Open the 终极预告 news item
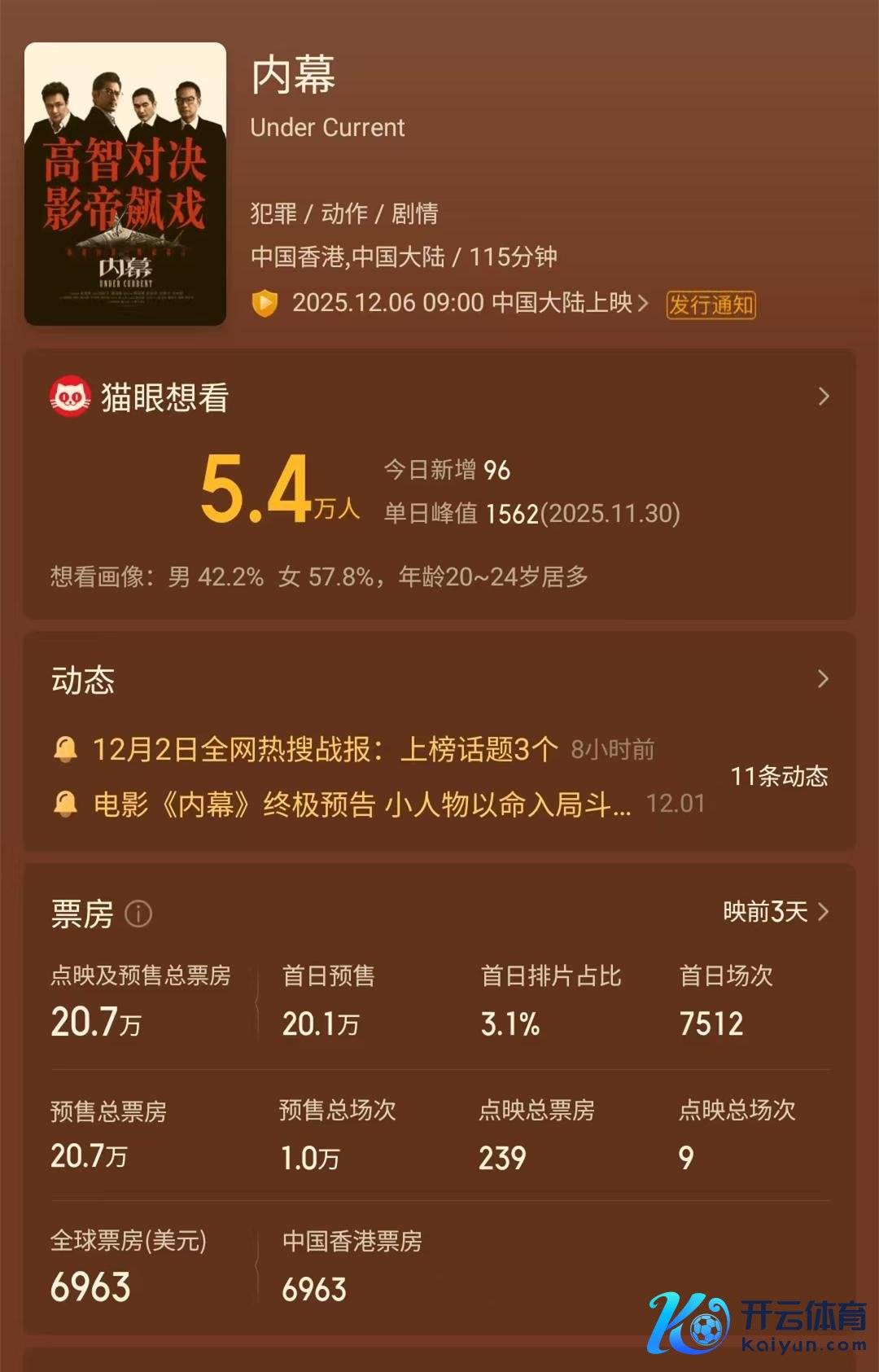Image resolution: width=879 pixels, height=1372 pixels. pos(361,804)
